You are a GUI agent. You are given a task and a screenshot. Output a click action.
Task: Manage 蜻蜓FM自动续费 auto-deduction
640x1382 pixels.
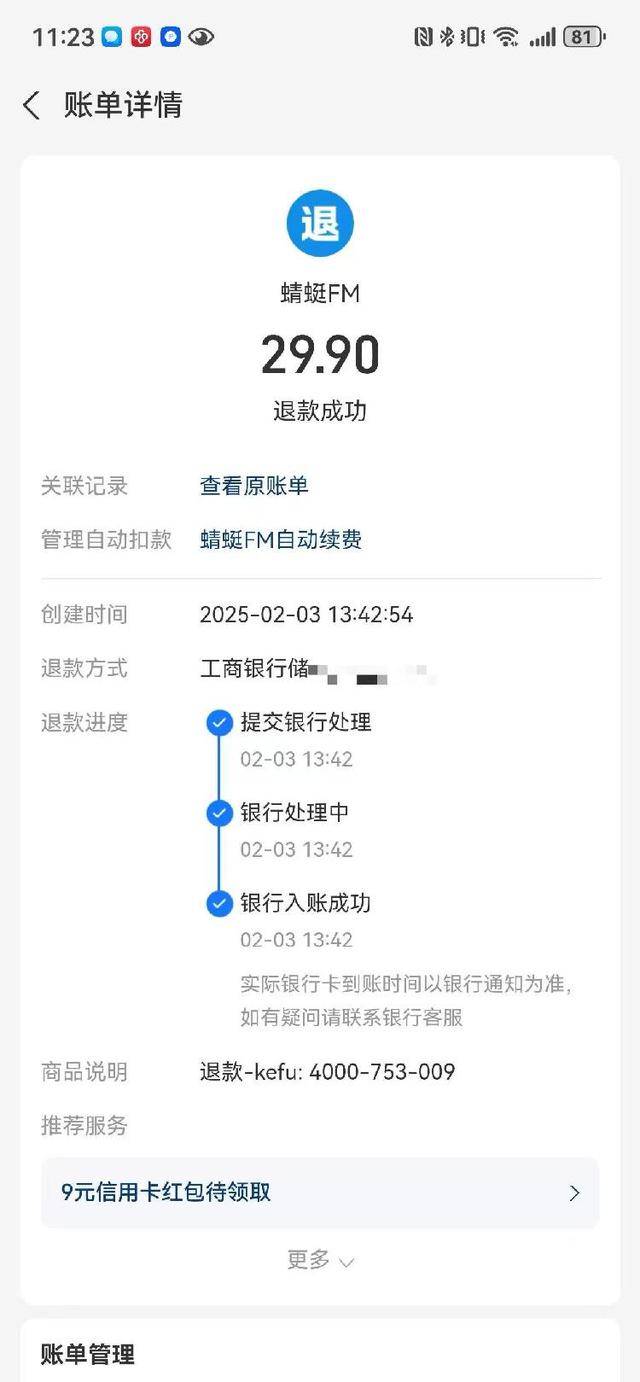click(x=280, y=540)
